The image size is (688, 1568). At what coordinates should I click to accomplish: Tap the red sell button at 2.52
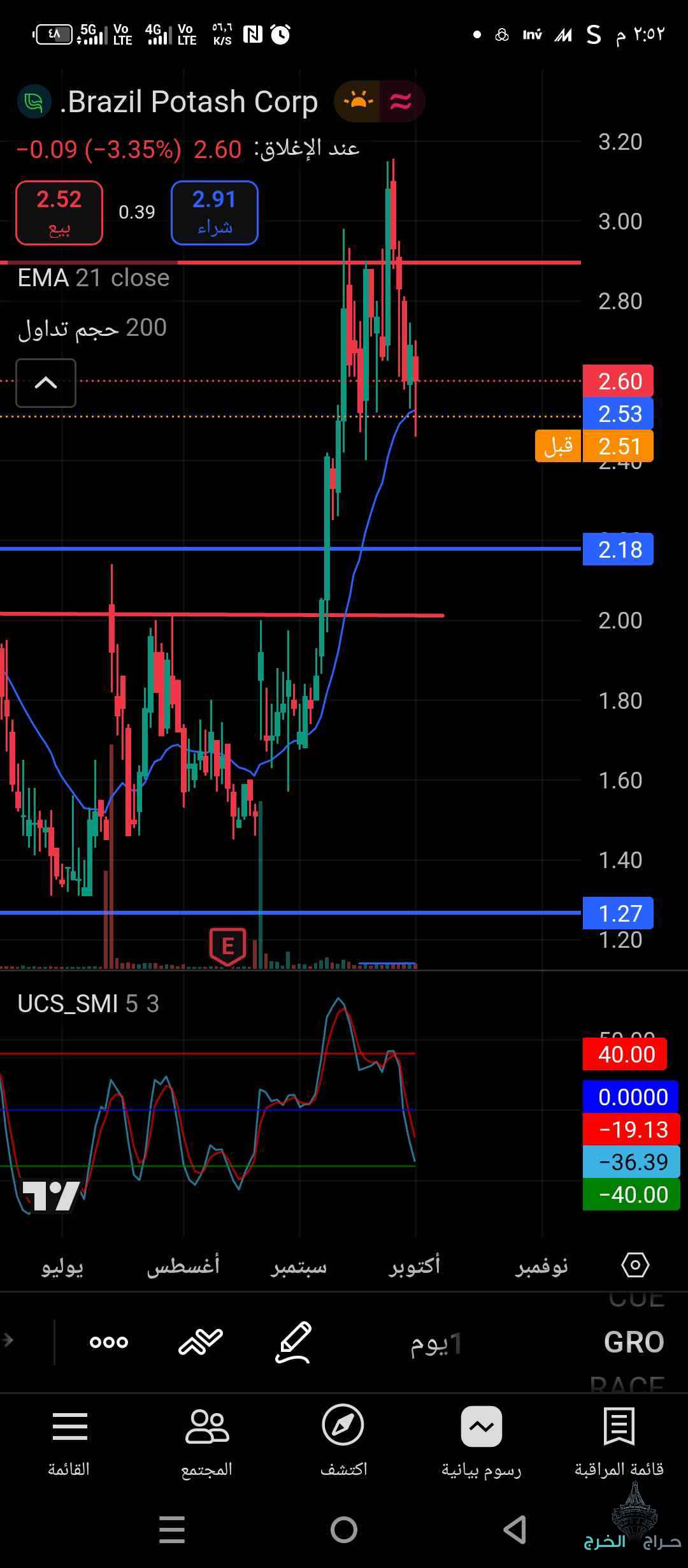(x=59, y=213)
